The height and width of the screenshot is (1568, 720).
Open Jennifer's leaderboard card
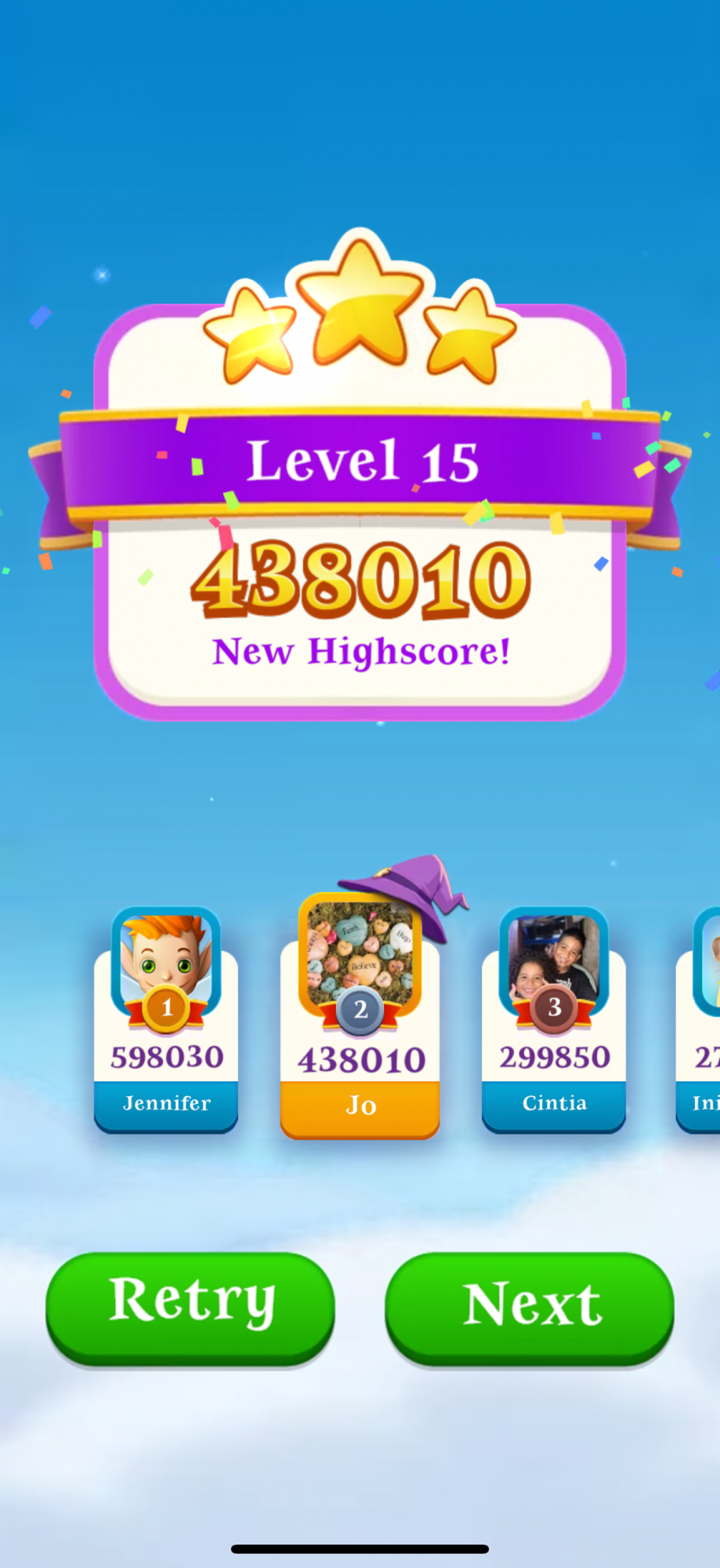[166, 1019]
